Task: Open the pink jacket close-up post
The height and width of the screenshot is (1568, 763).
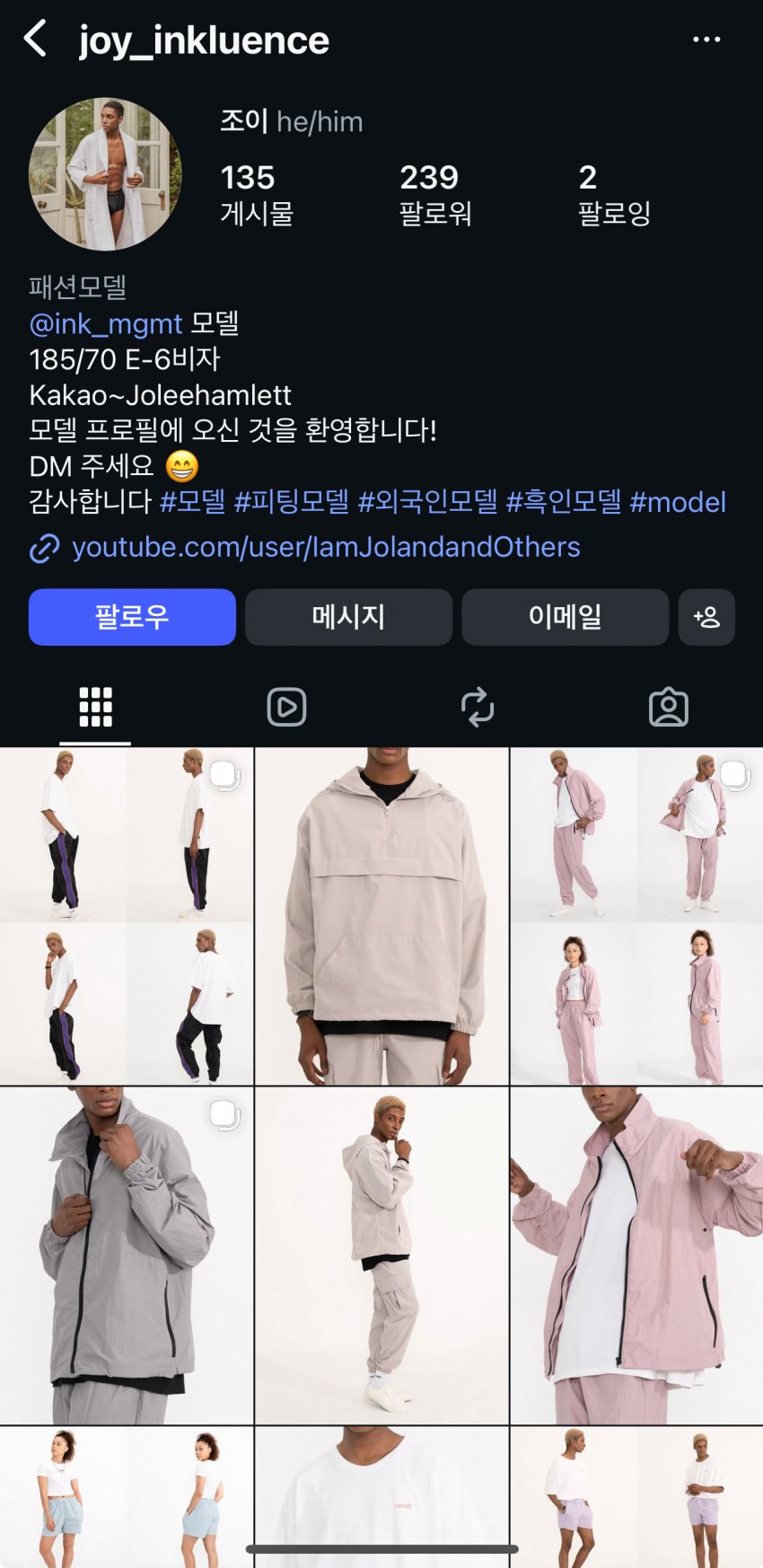Action: tap(636, 1255)
